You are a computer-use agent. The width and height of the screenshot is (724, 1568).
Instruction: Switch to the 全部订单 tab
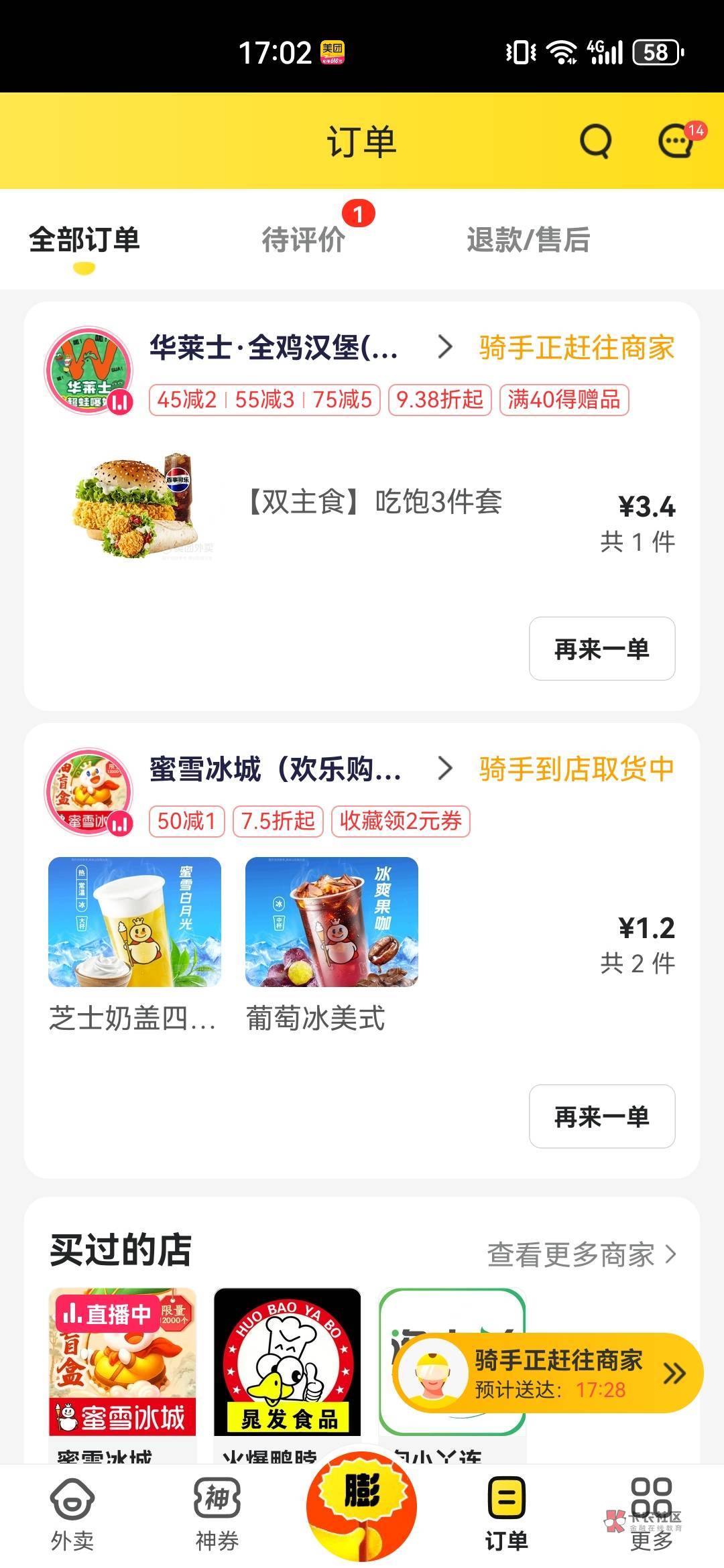coord(84,241)
